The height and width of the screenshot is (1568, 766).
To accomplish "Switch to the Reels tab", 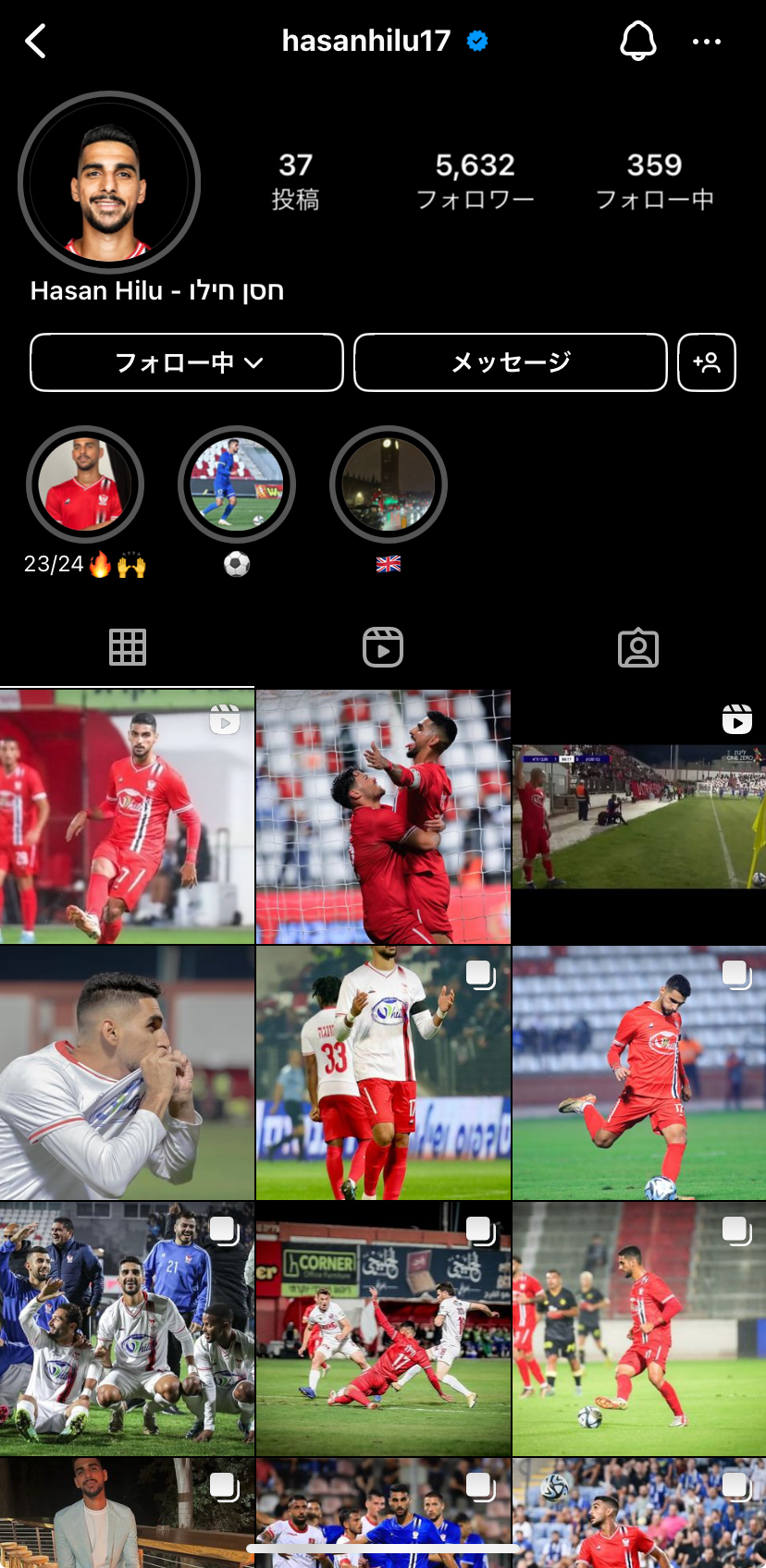I will 383,647.
